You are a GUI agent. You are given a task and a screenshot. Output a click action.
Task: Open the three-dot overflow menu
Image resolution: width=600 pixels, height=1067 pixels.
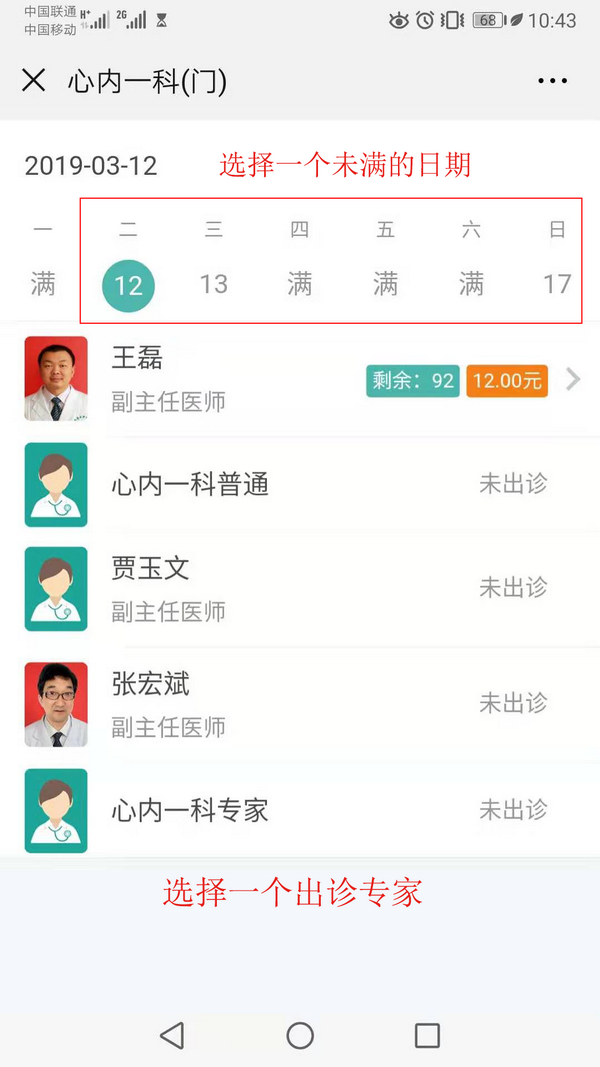(x=552, y=81)
